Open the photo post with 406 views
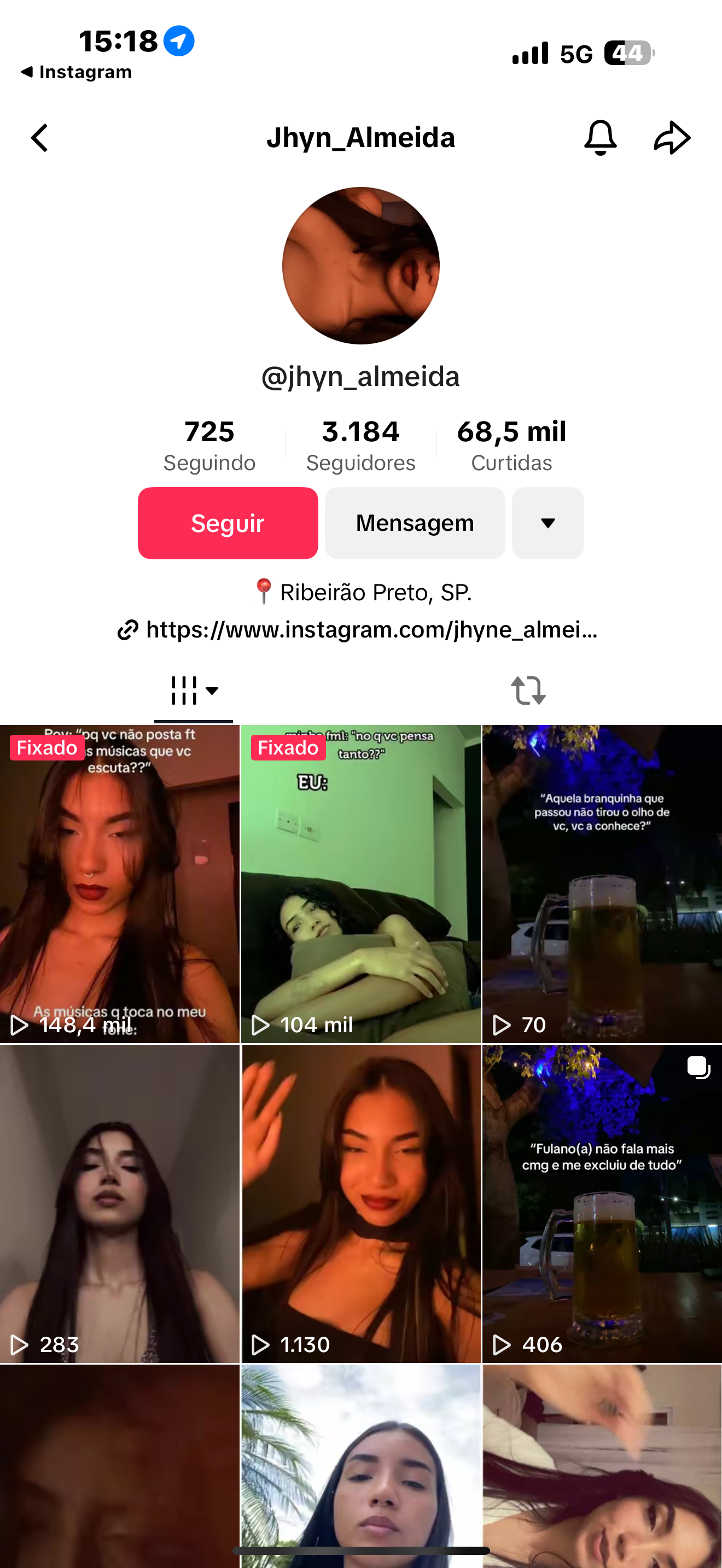 pos(602,1203)
